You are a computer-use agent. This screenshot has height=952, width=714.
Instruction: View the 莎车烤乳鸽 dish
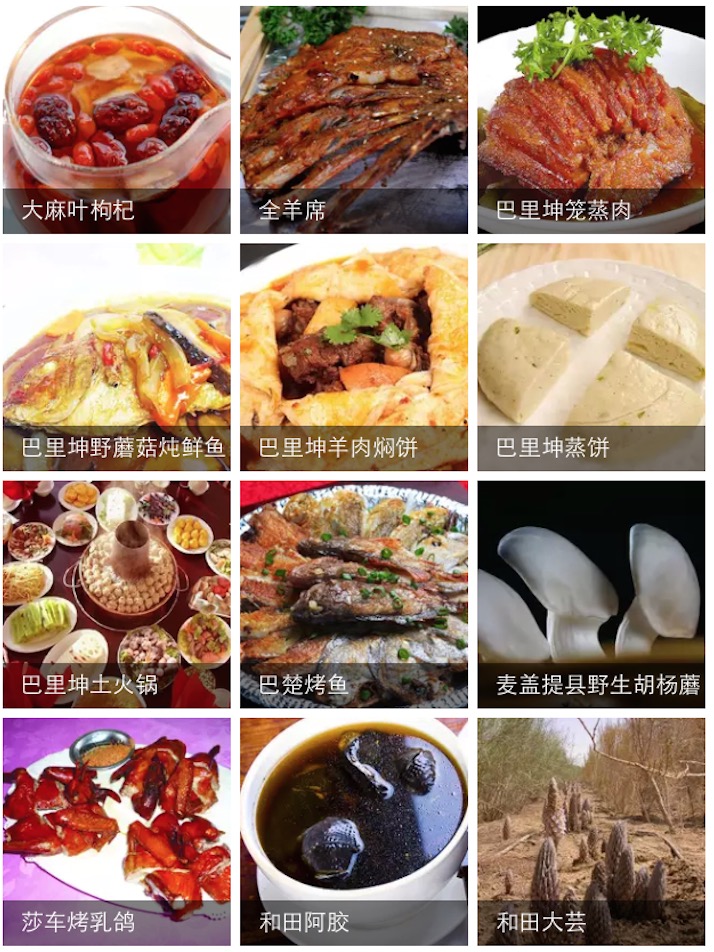tap(117, 831)
